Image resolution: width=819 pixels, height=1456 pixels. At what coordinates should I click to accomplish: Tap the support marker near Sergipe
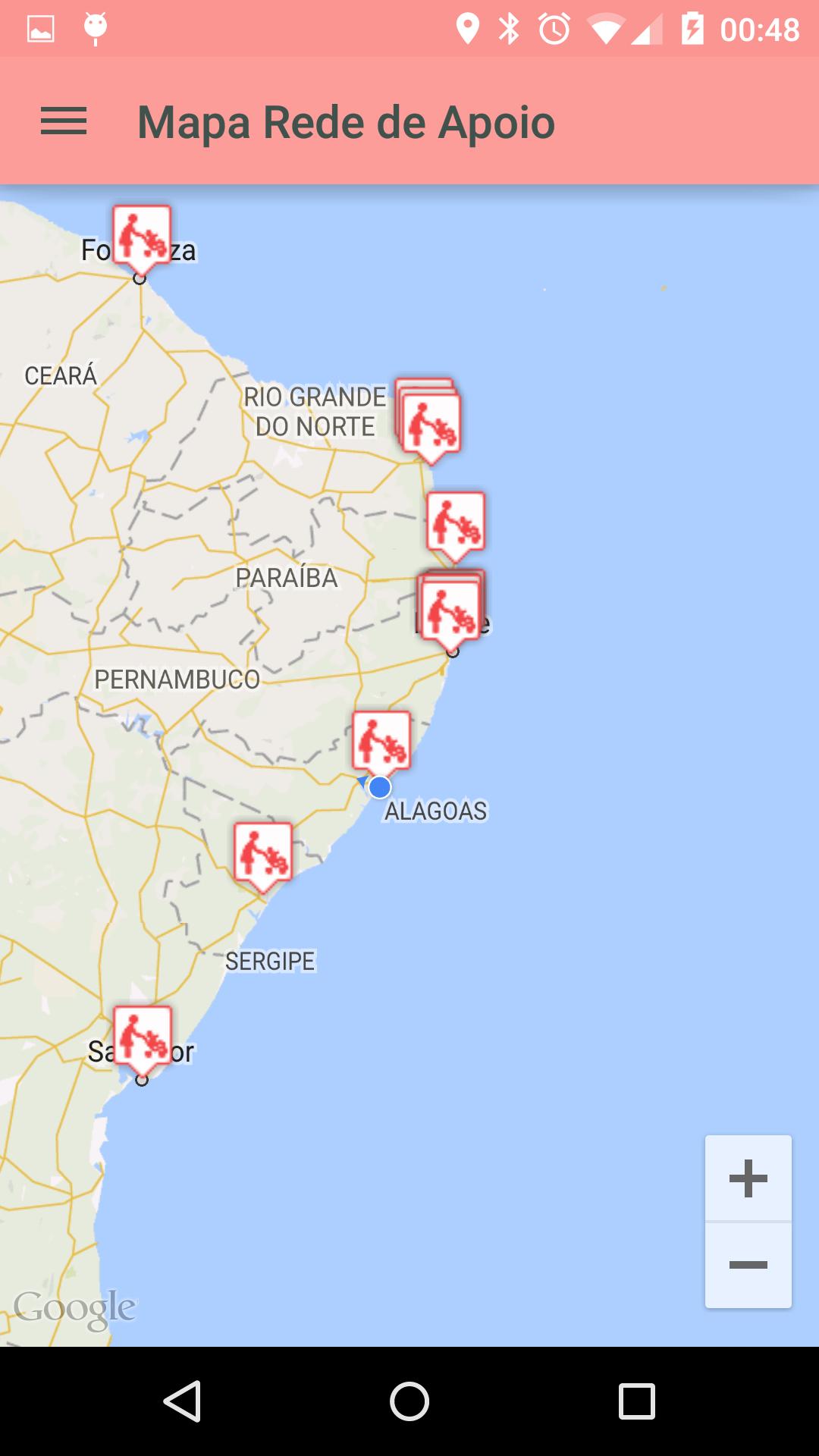pyautogui.click(x=263, y=853)
